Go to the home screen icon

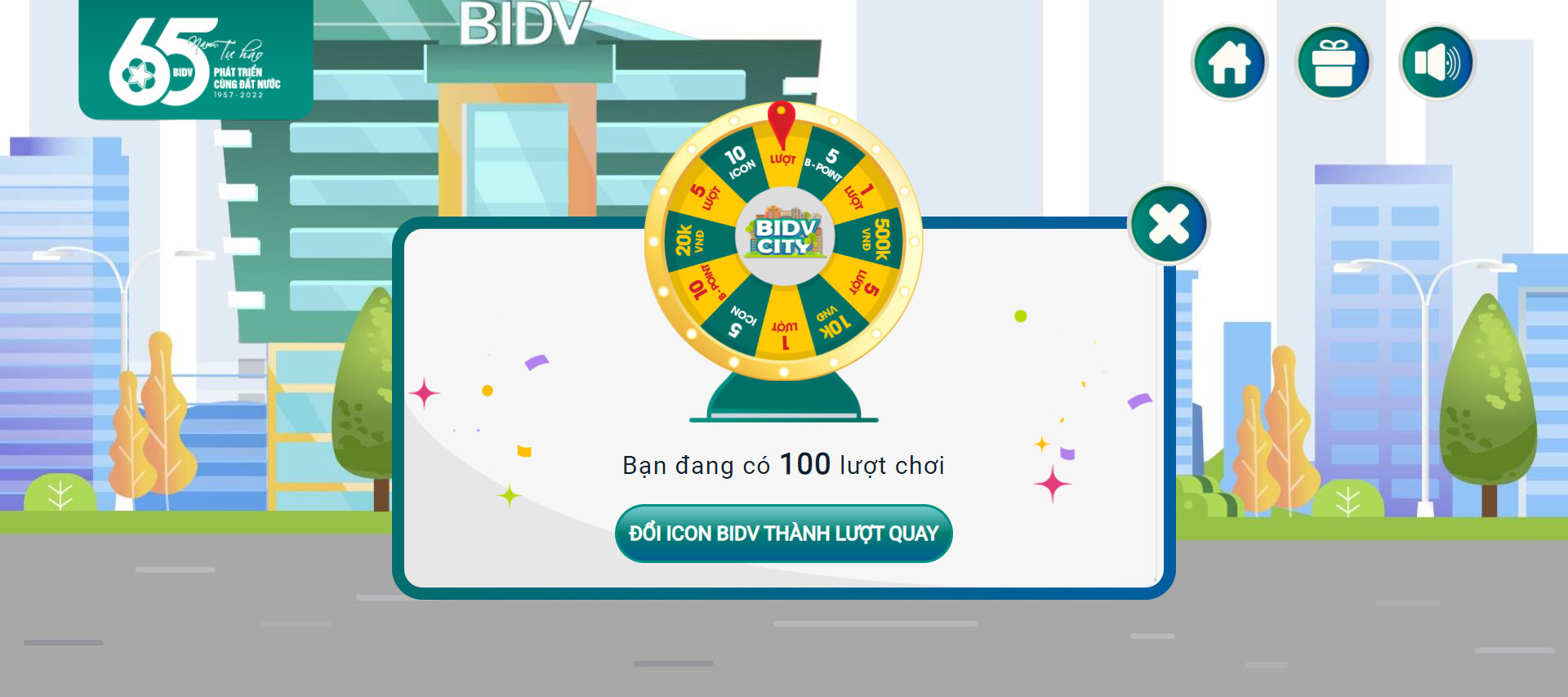tap(1229, 63)
